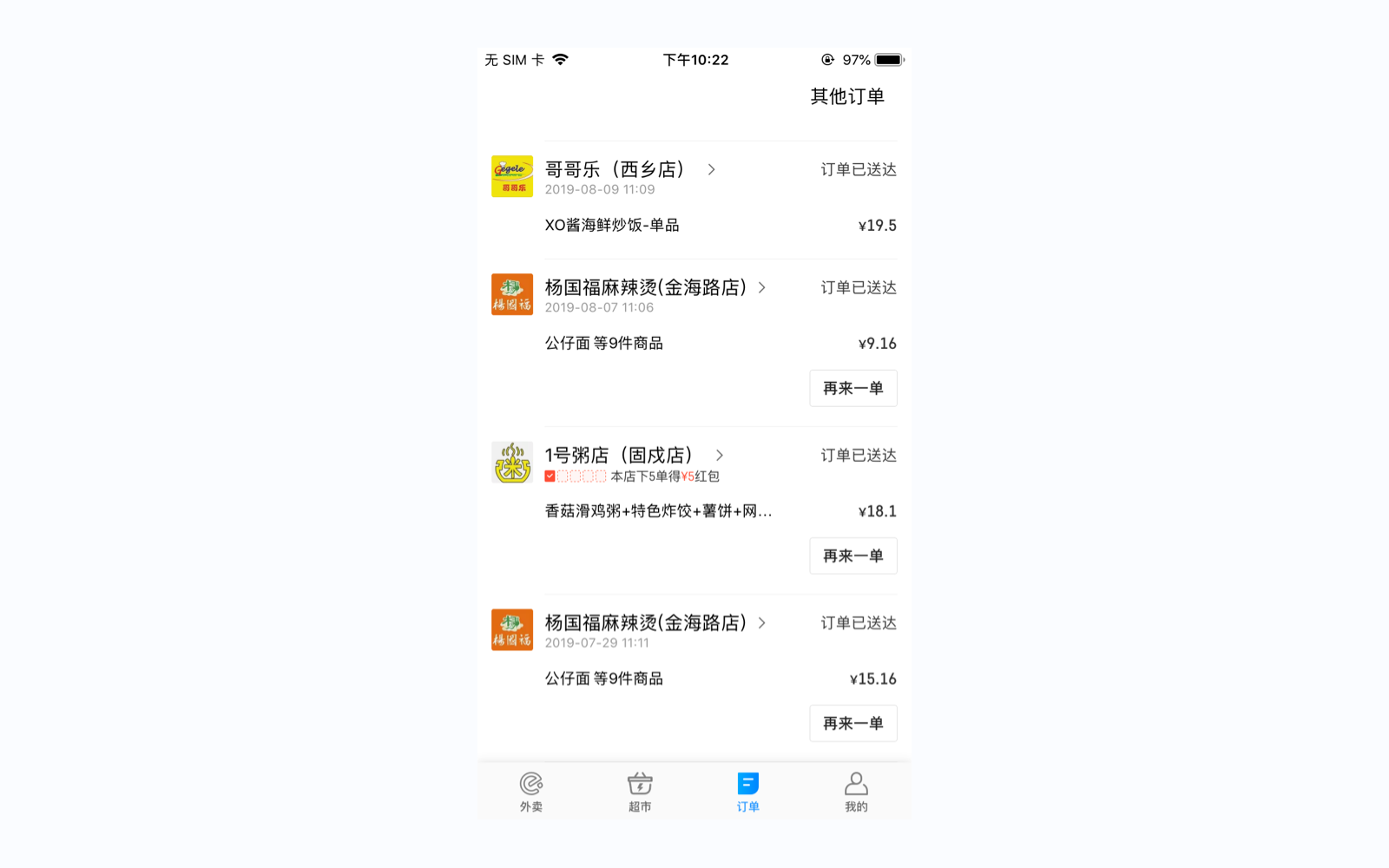Open the 哥哥乐（西乡店）store page

(x=615, y=169)
